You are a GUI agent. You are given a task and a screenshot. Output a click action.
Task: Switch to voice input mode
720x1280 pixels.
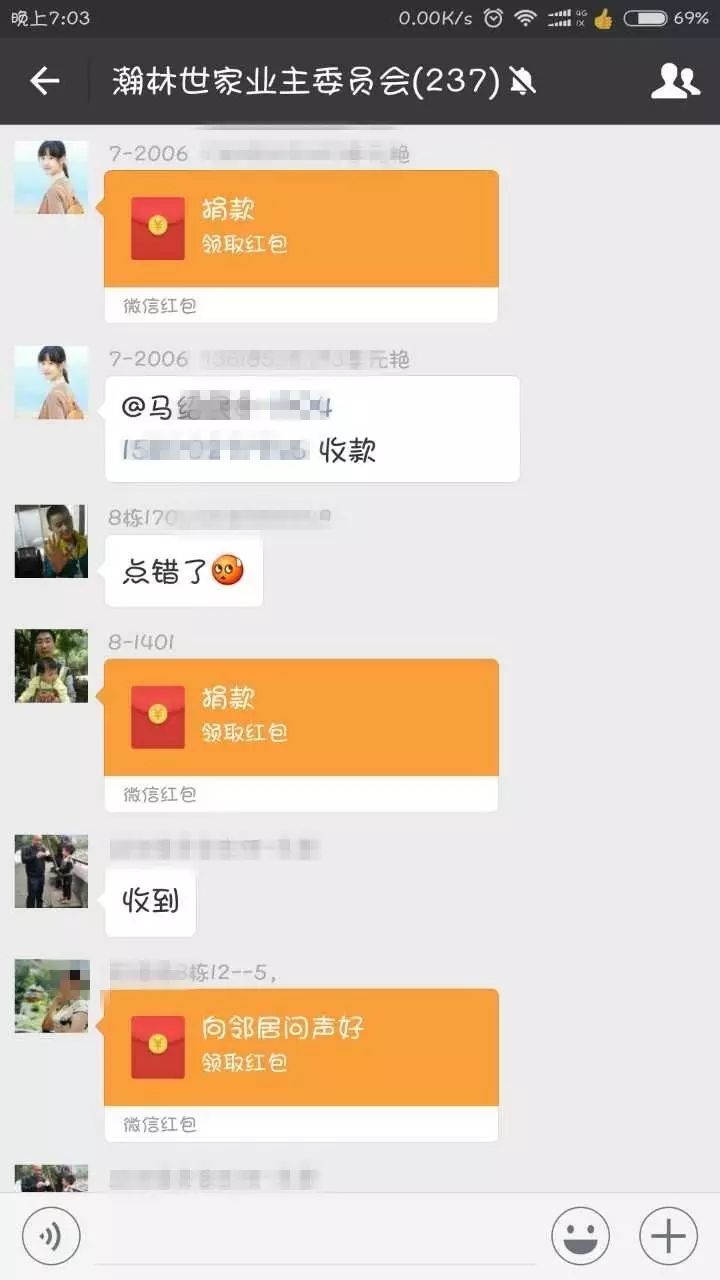tap(51, 1237)
